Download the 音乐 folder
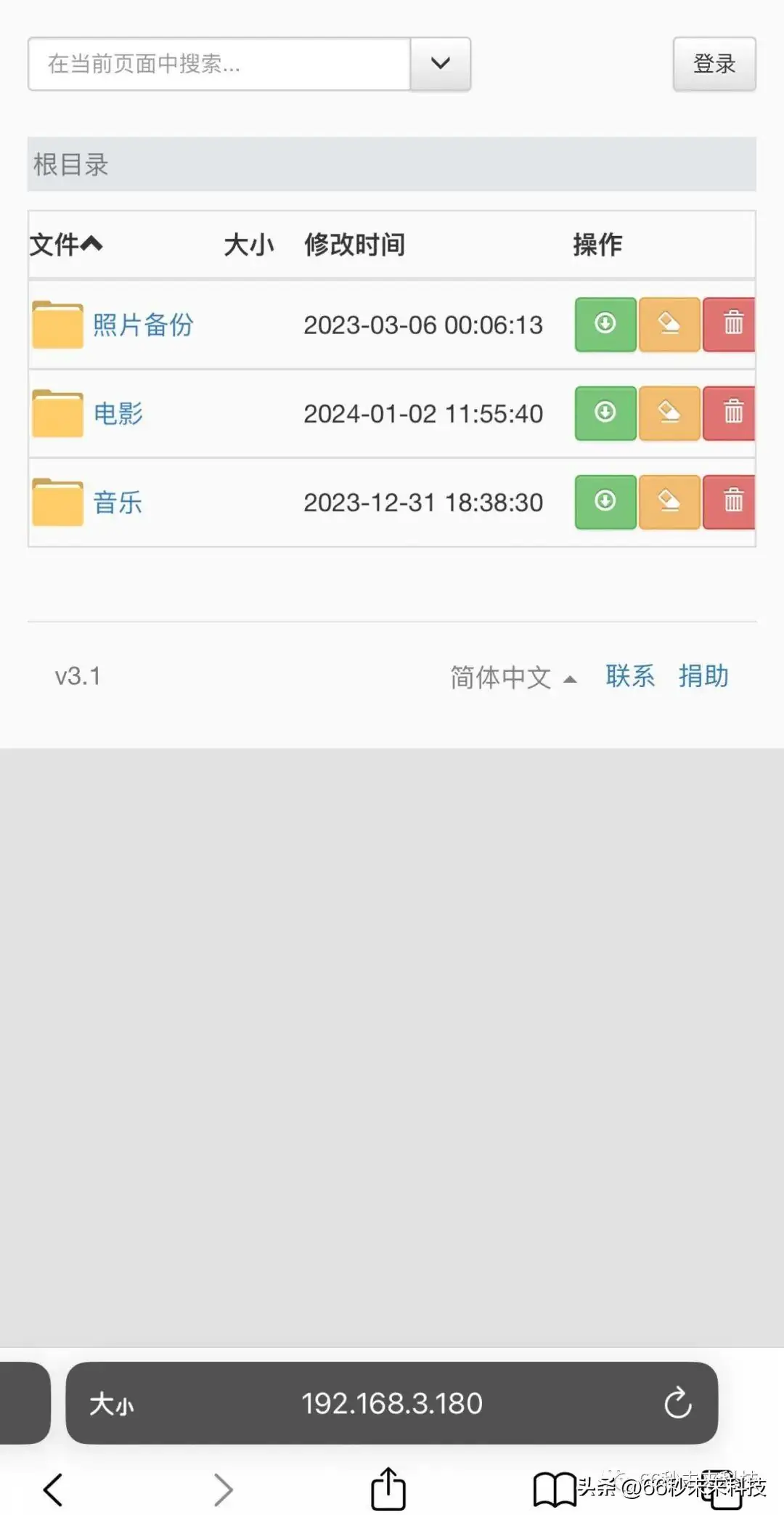Screen dimensions: 784x1515 tap(605, 501)
